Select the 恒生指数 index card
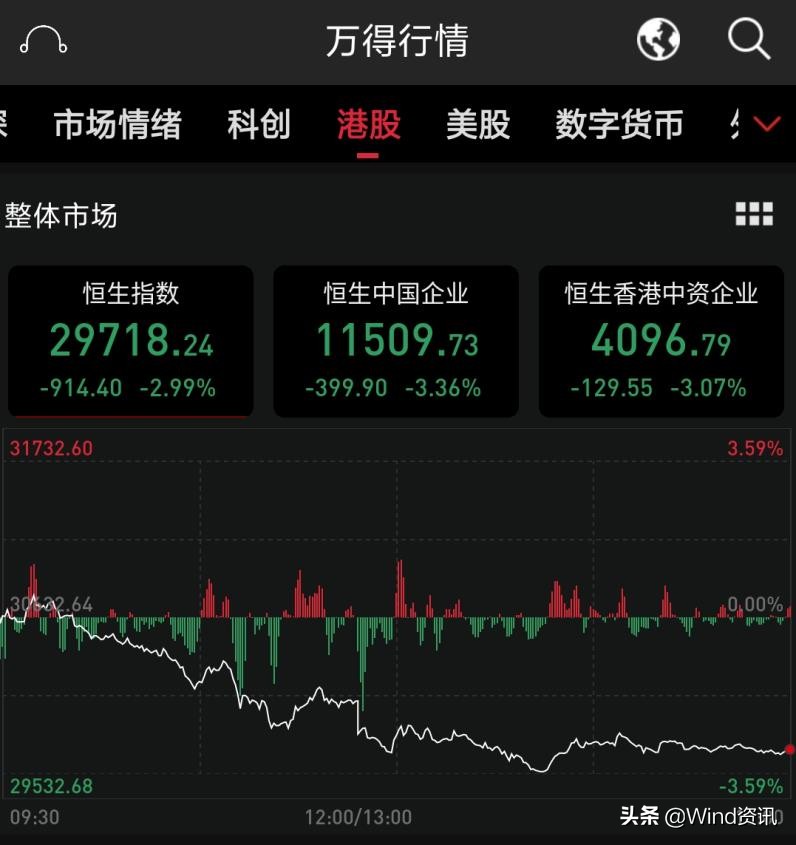This screenshot has width=796, height=845. point(130,340)
